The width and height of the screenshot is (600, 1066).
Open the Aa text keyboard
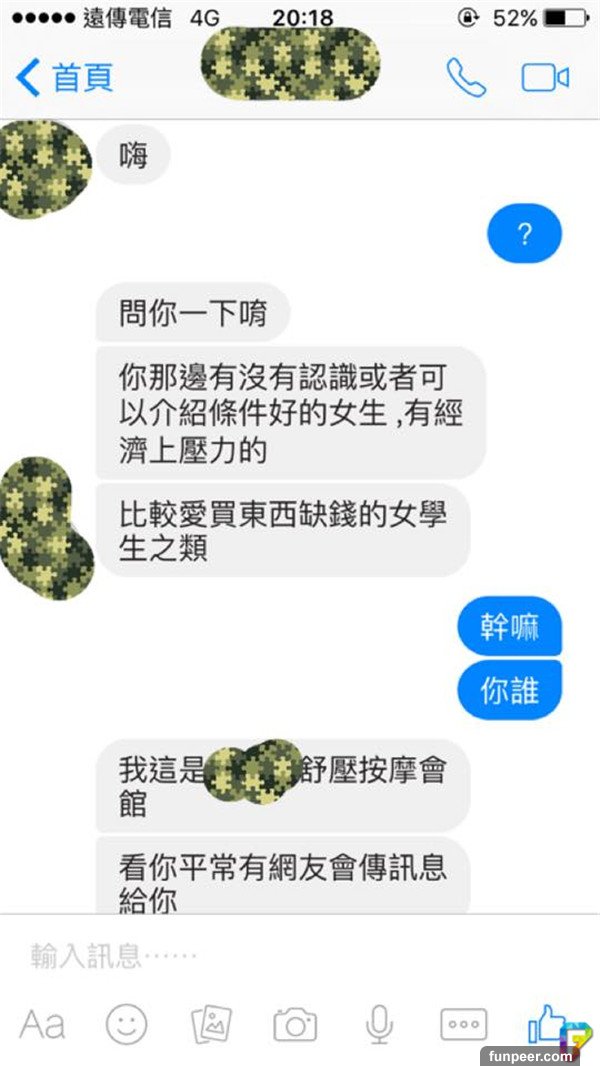coord(42,1024)
